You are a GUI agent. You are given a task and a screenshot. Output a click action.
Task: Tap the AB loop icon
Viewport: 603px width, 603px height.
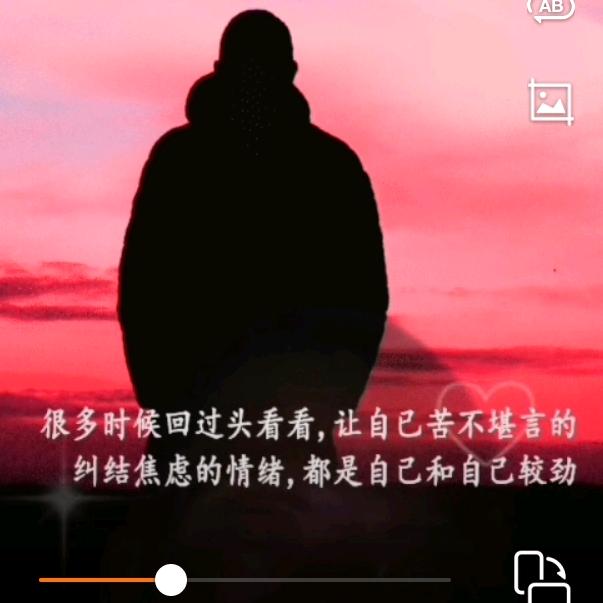tap(550, 8)
